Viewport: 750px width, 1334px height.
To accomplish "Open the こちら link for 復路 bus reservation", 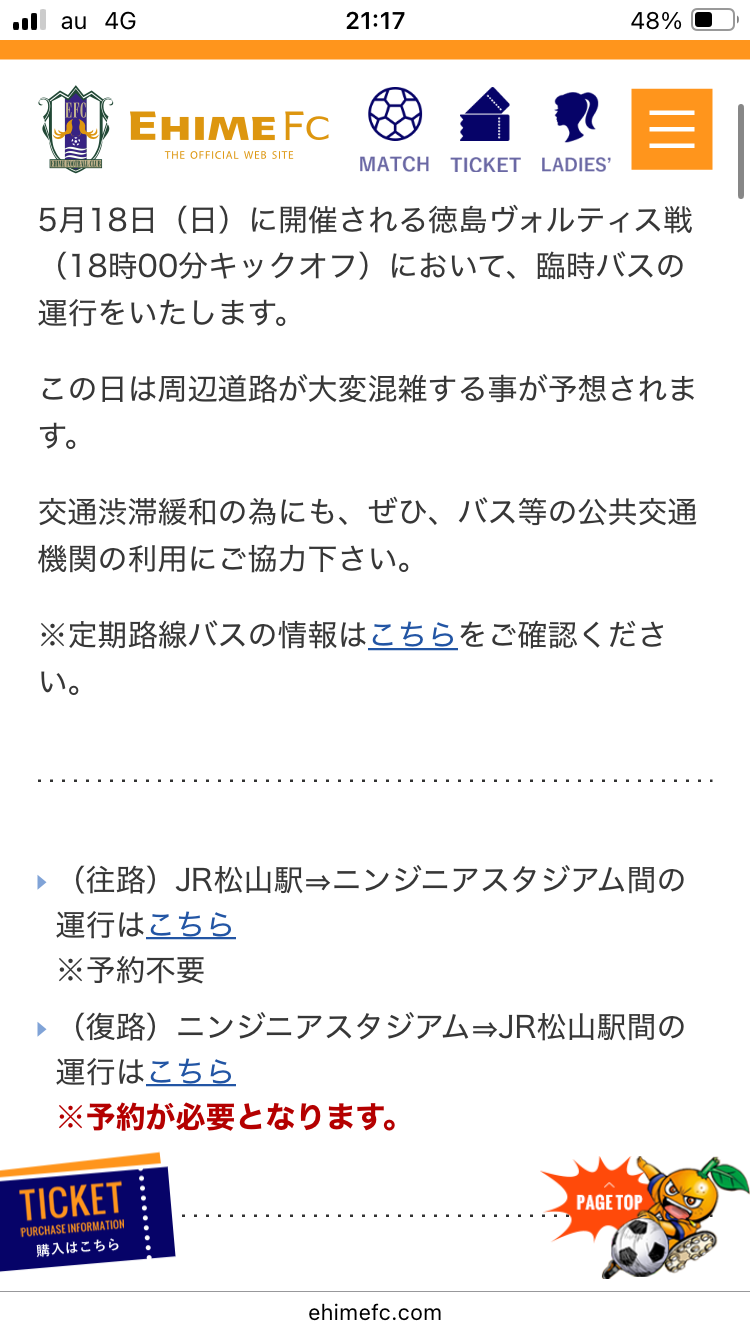I will click(x=191, y=1071).
